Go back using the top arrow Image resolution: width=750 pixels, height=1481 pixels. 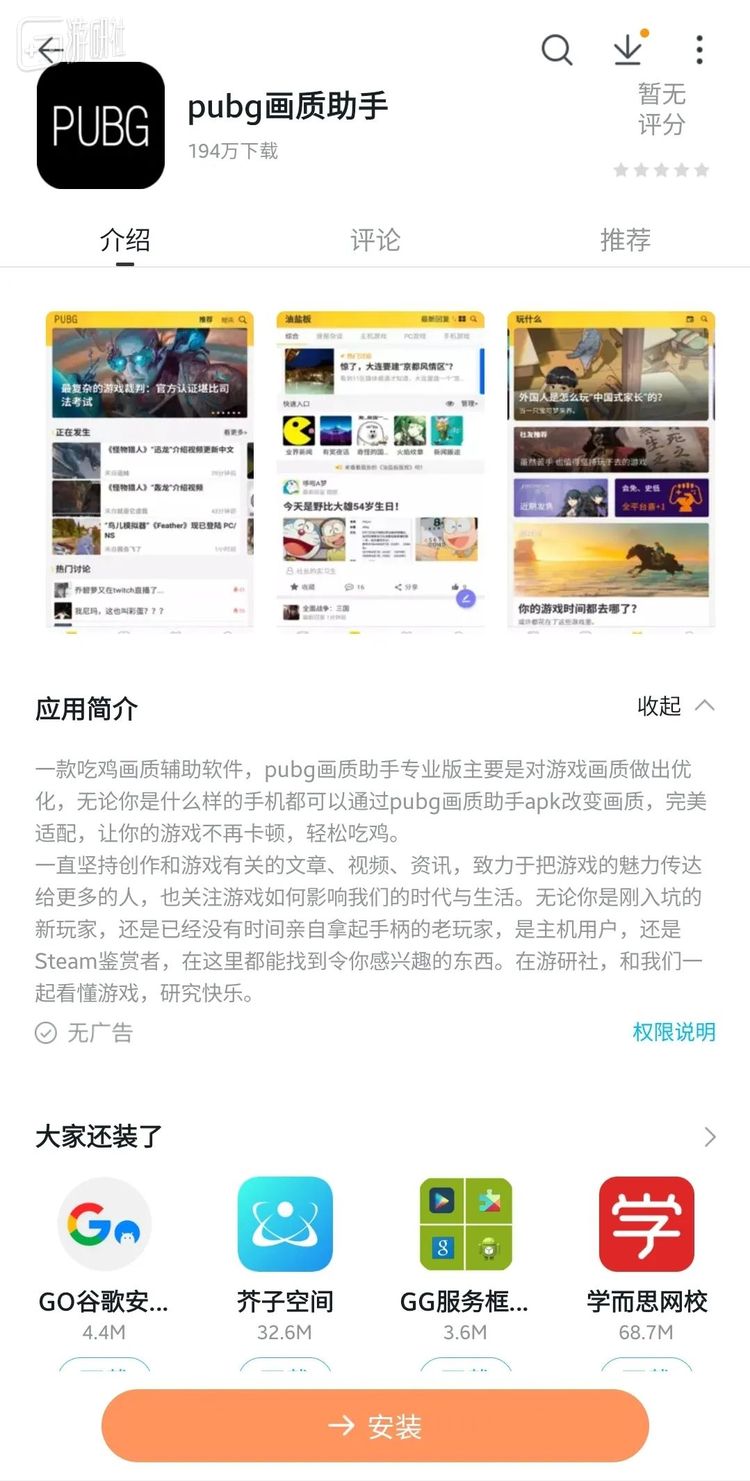pyautogui.click(x=48, y=49)
